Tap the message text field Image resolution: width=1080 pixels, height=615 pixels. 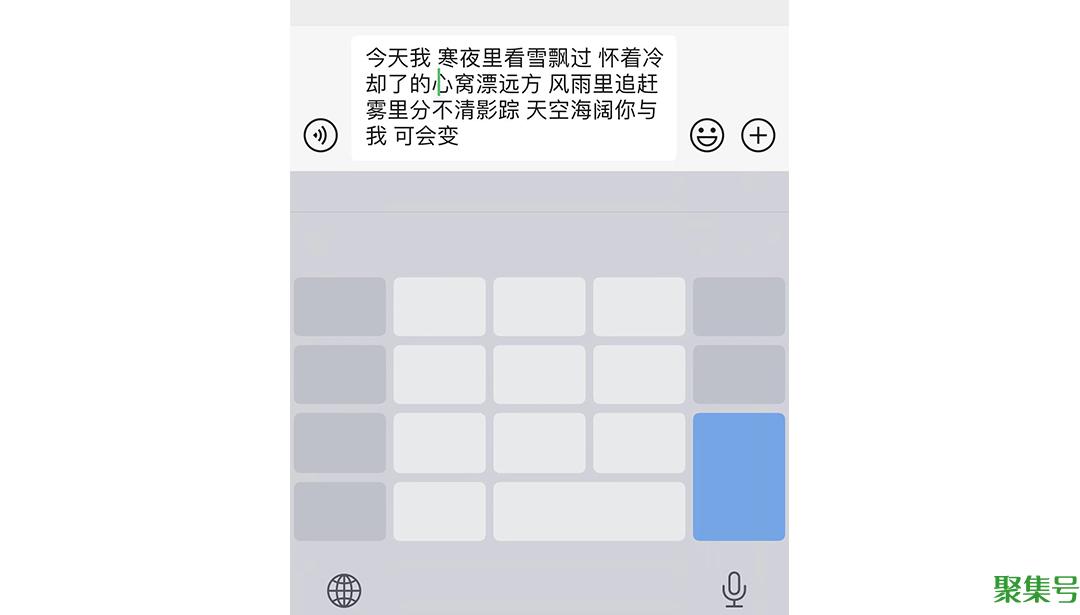pos(513,97)
